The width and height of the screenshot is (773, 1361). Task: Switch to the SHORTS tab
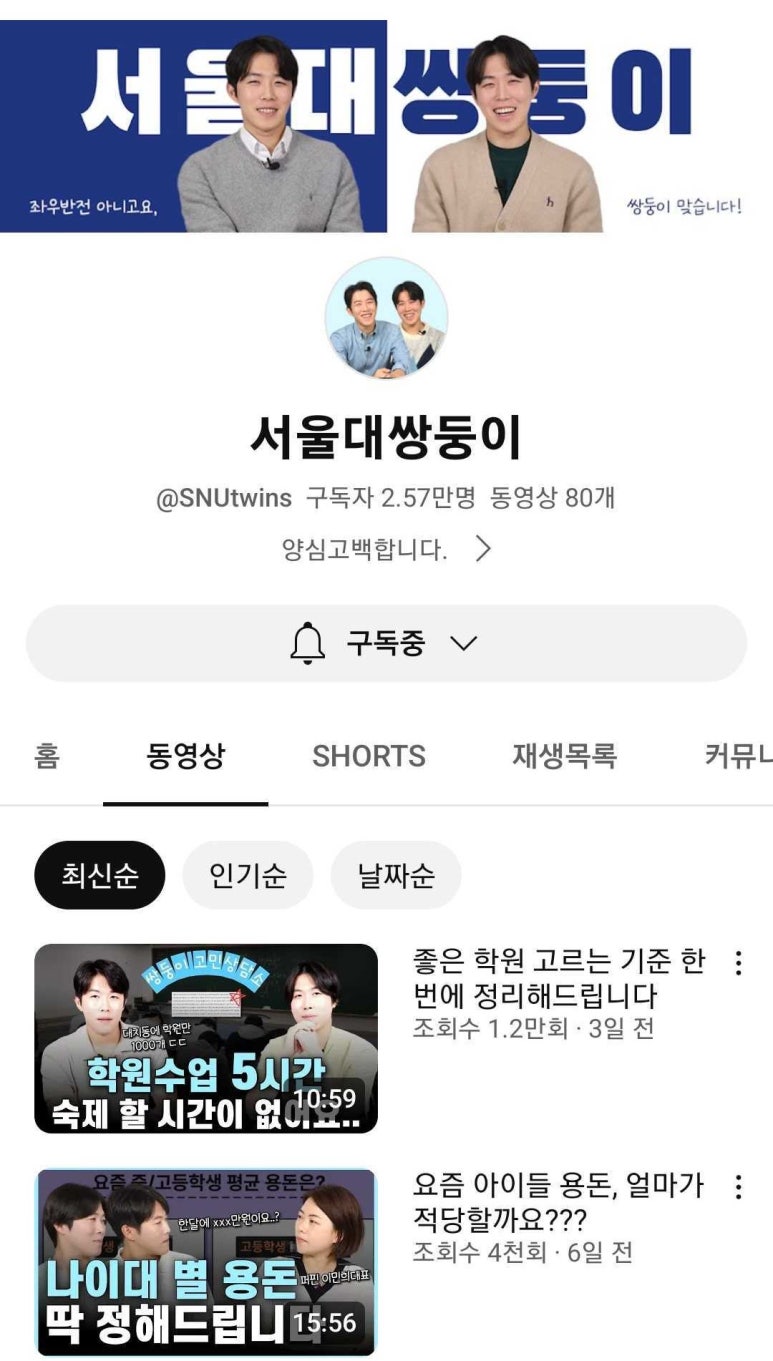tap(369, 756)
